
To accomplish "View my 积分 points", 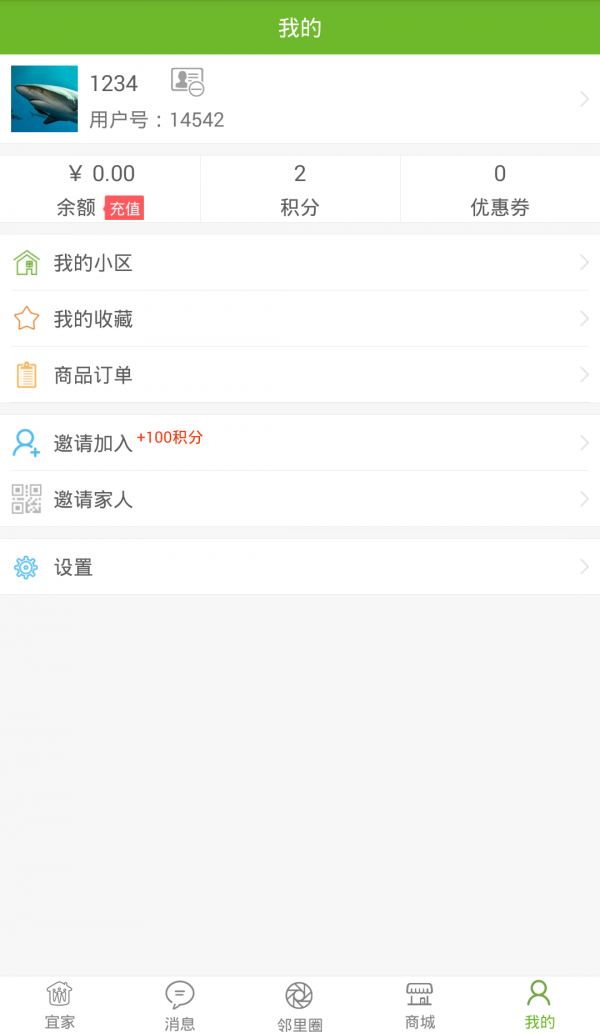I will point(300,190).
